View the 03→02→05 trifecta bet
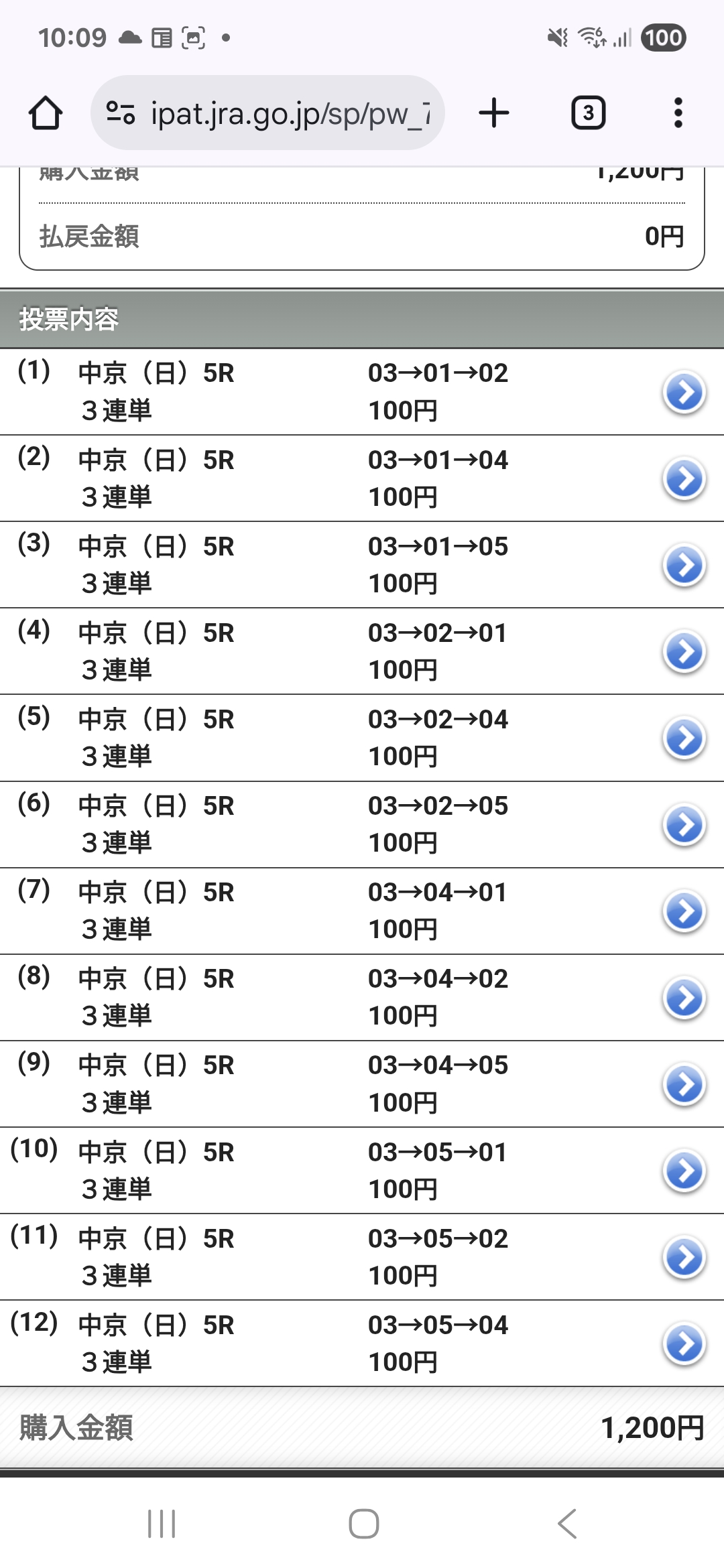The width and height of the screenshot is (724, 1568). point(684,825)
